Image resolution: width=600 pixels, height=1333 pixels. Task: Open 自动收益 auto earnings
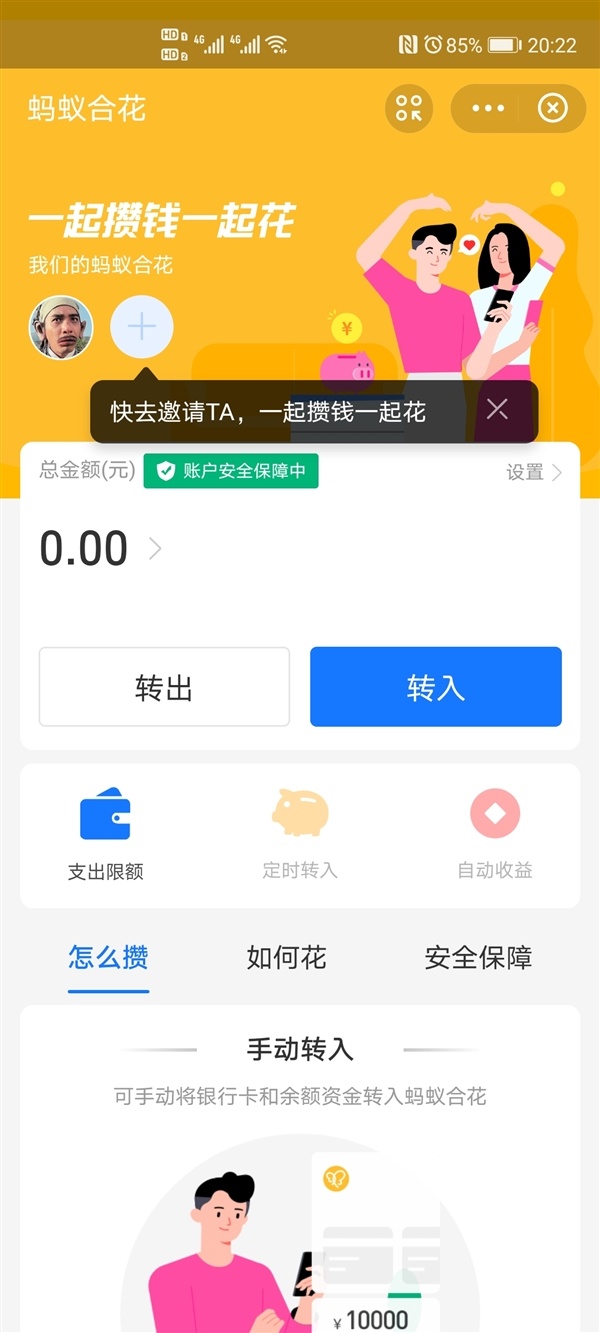[495, 835]
